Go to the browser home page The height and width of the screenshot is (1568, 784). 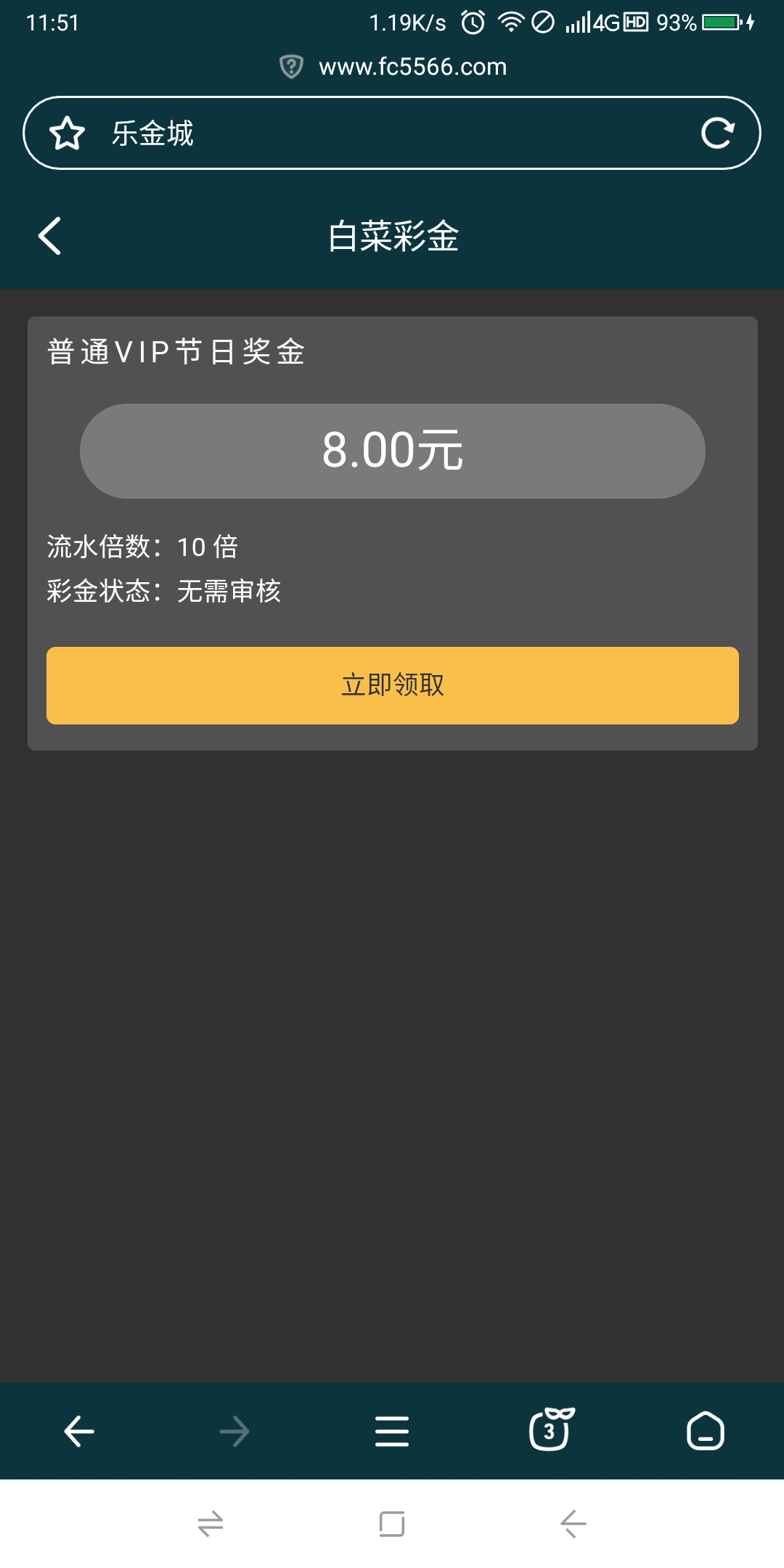pos(705,1431)
